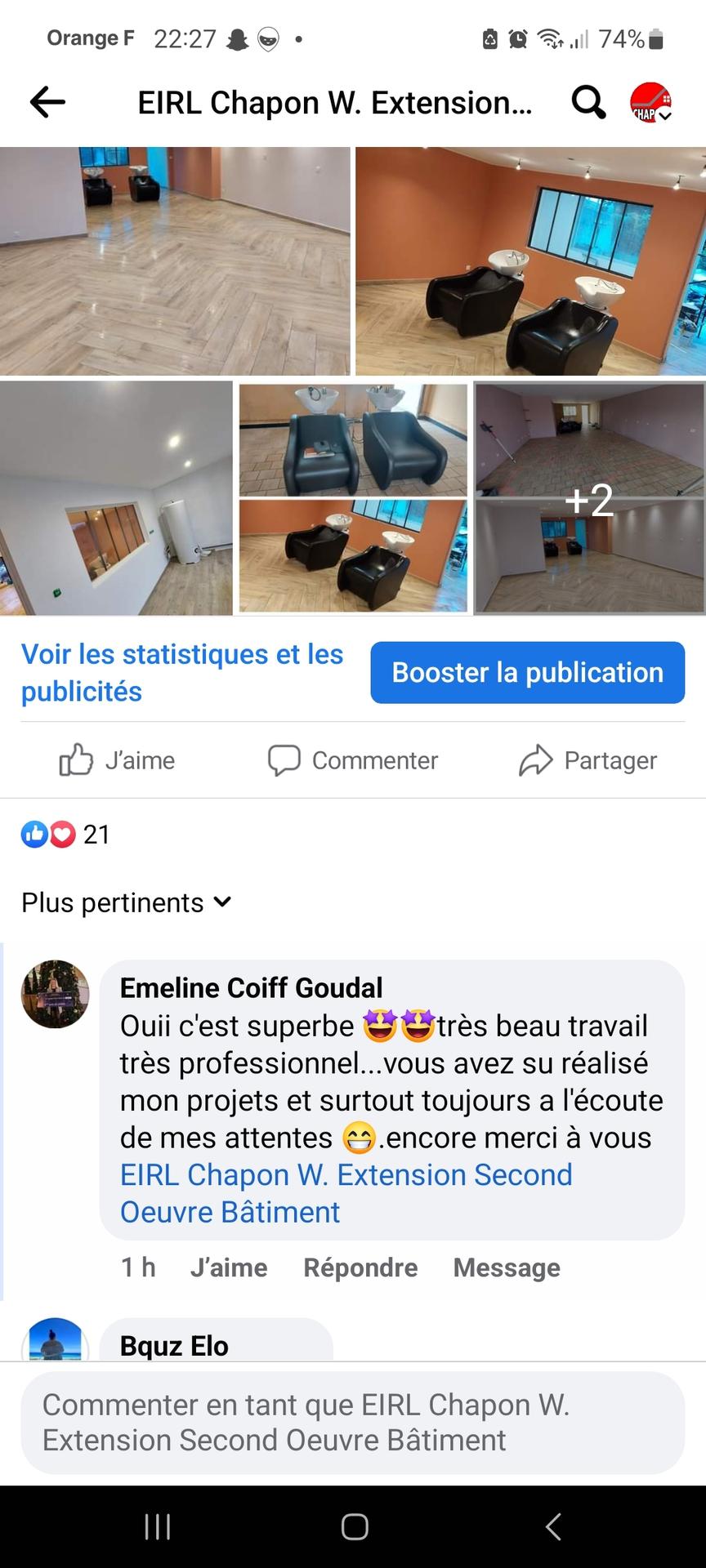This screenshot has width=706, height=1568.
Task: Open the Plus pertinents sort dropdown
Action: pos(127,902)
